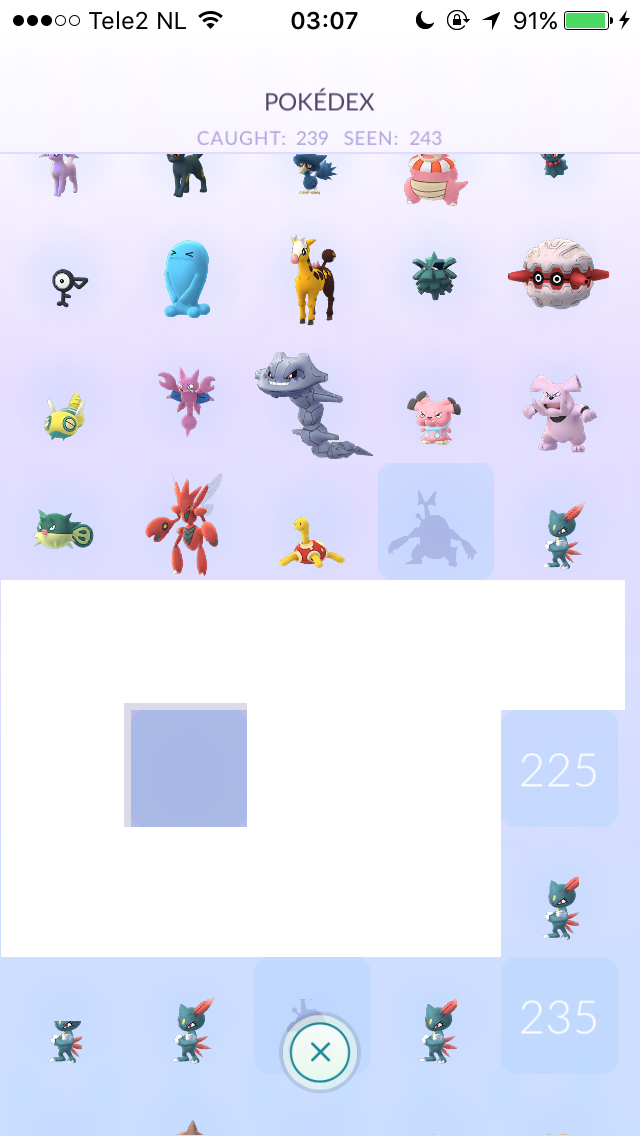View Girafarig in the Pokédex
This screenshot has width=640, height=1136.
[311, 279]
